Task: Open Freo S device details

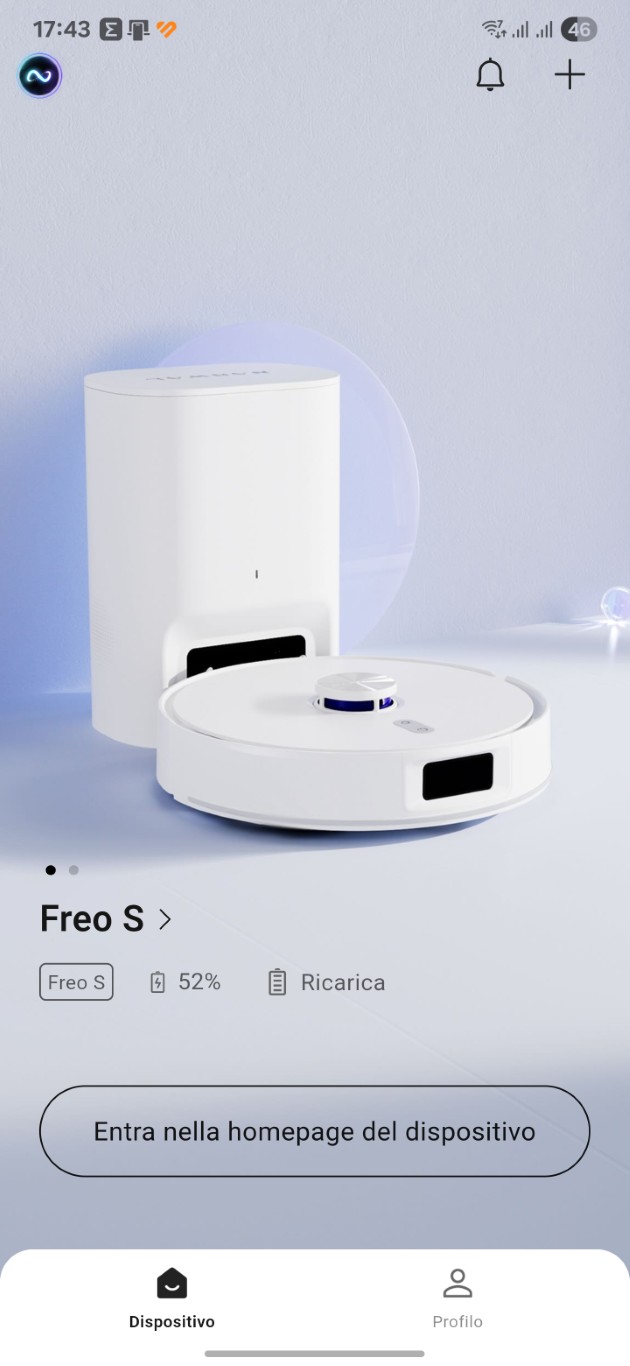Action: (106, 919)
